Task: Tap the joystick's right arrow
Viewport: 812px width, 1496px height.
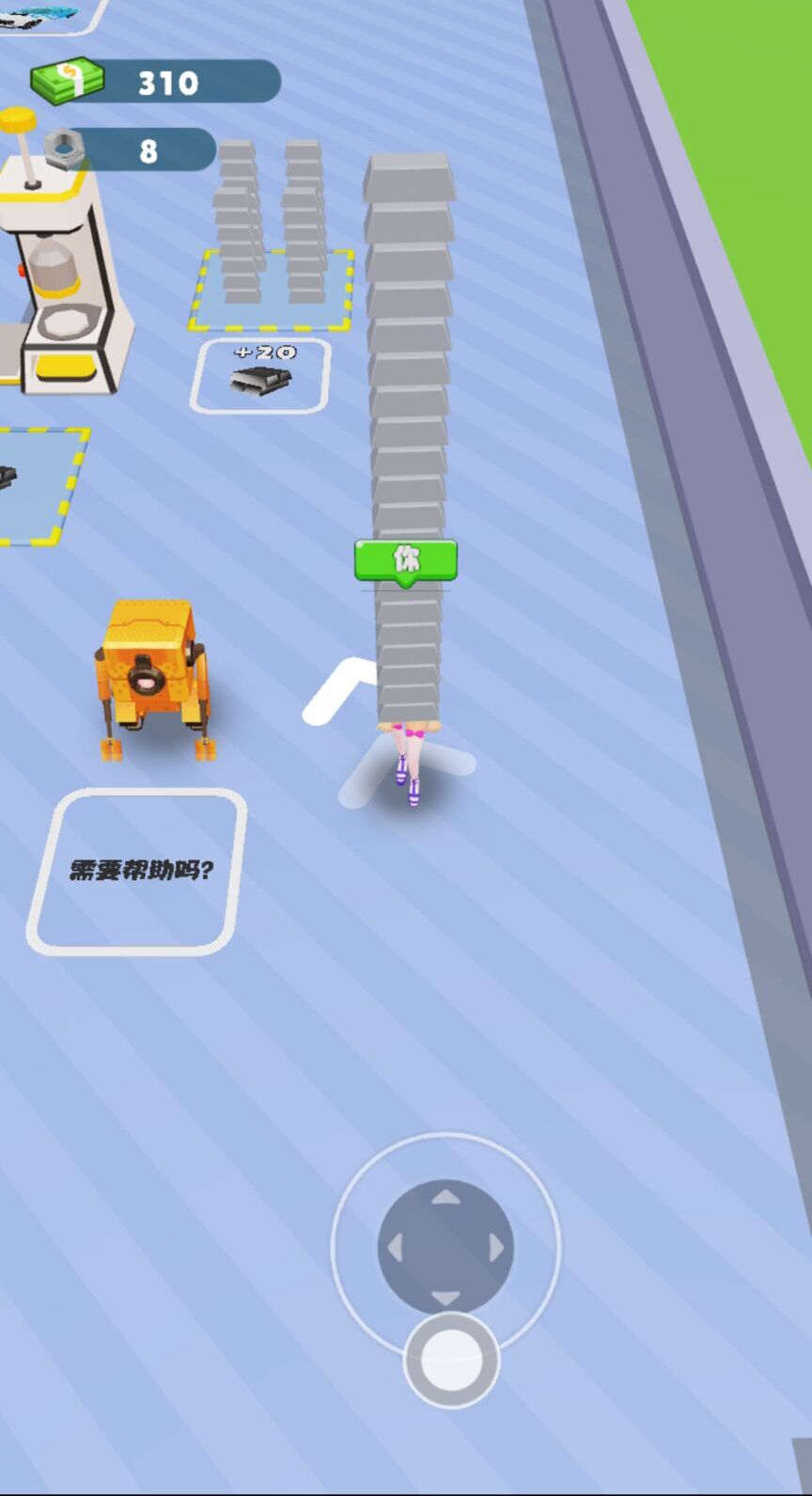Action: pyautogui.click(x=496, y=1248)
